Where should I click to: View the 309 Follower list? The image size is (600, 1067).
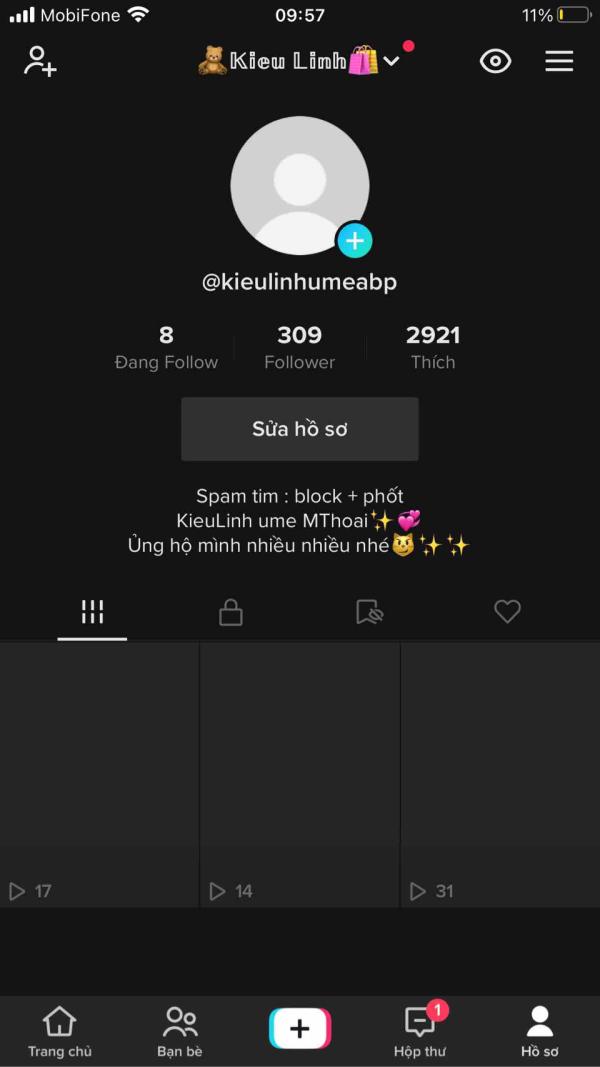(299, 348)
